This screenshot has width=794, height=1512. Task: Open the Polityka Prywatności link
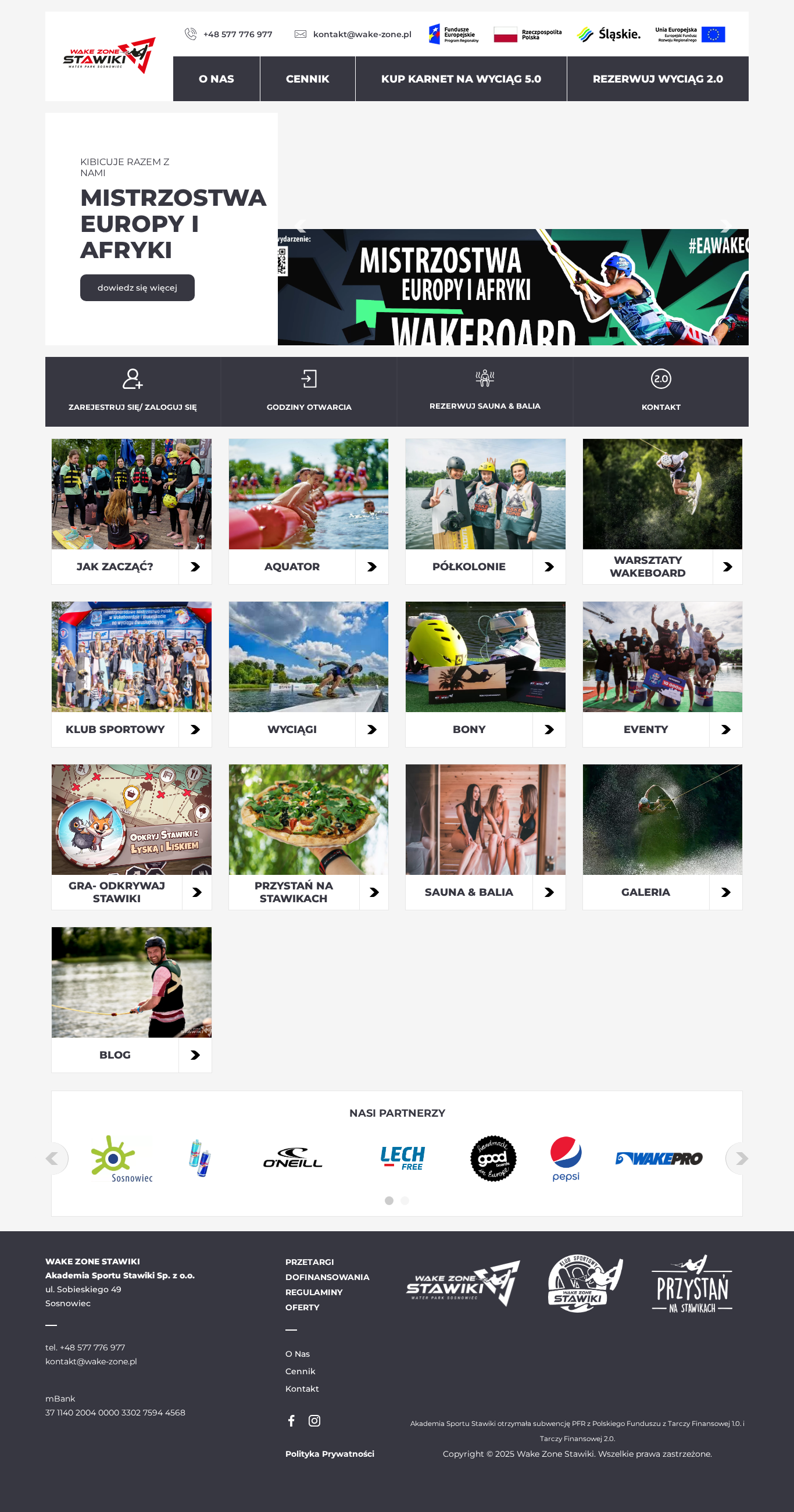(330, 1454)
